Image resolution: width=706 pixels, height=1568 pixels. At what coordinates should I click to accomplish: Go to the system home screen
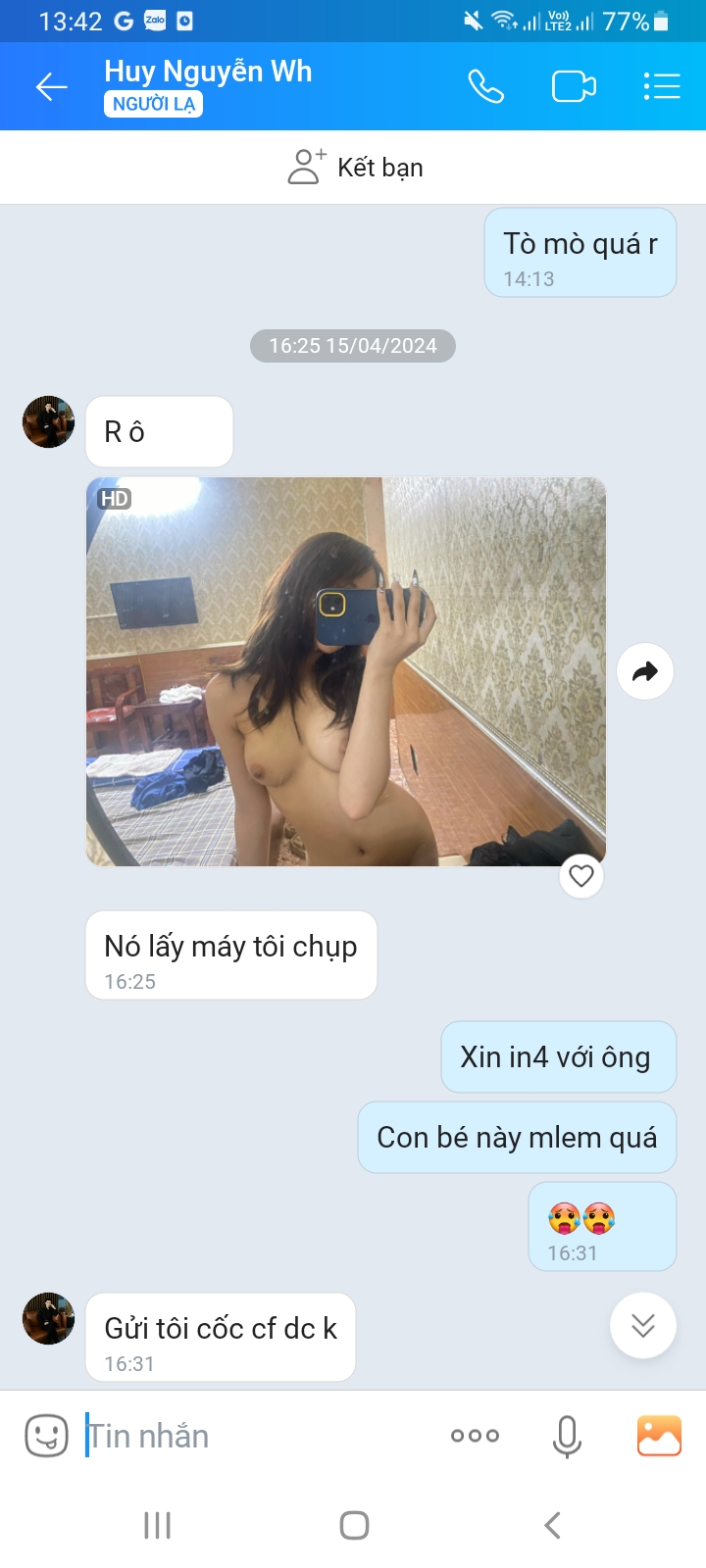(x=354, y=1525)
